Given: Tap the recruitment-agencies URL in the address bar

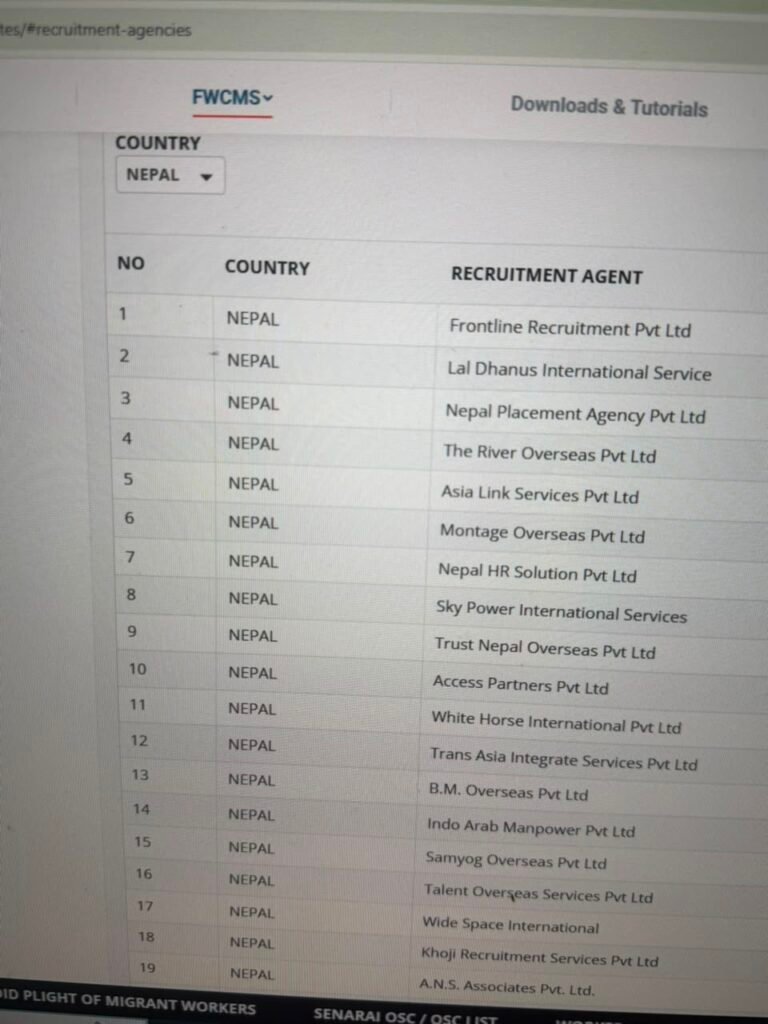Looking at the screenshot, I should (x=95, y=30).
